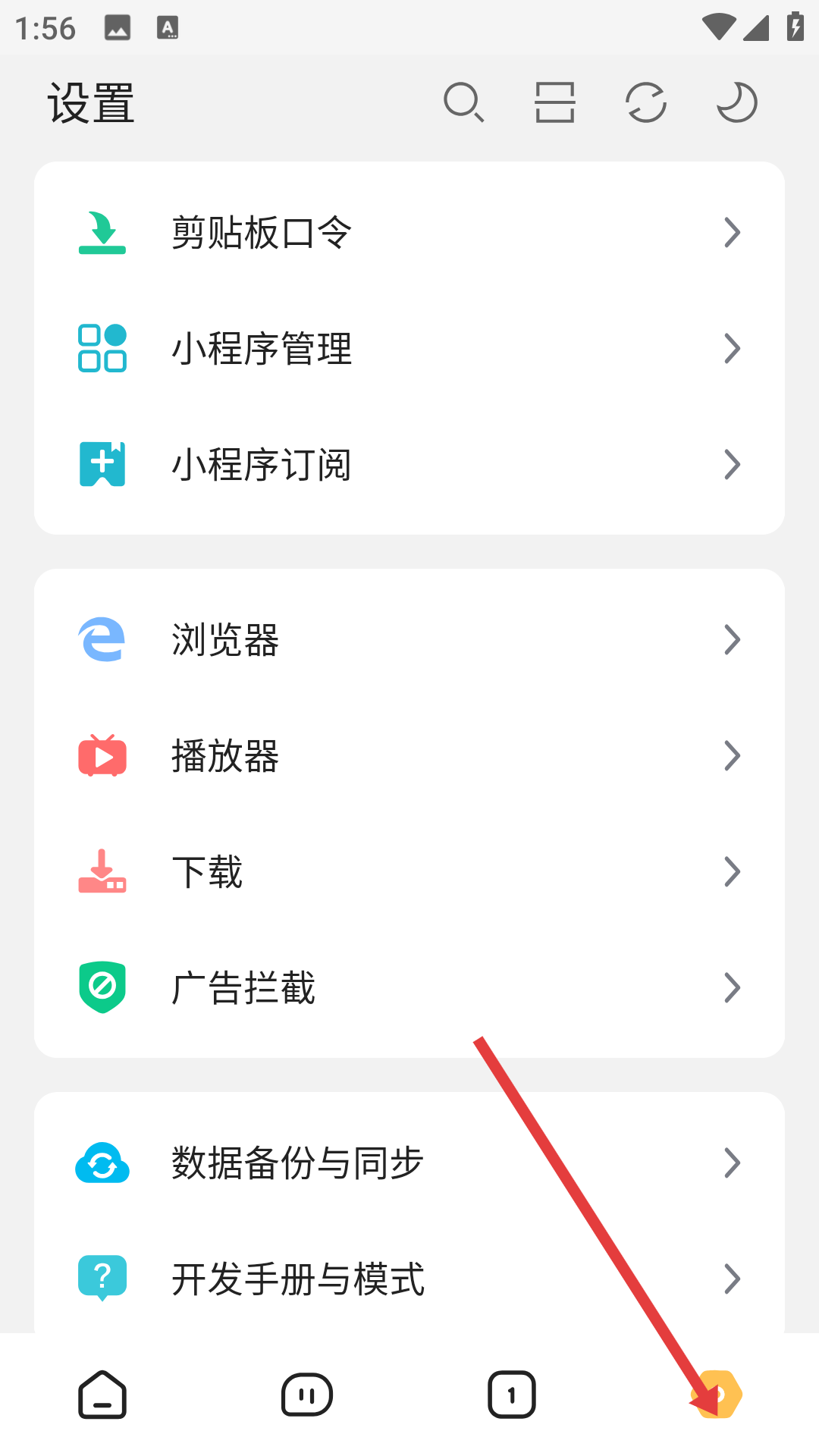Open 浏览器 settings

[409, 640]
